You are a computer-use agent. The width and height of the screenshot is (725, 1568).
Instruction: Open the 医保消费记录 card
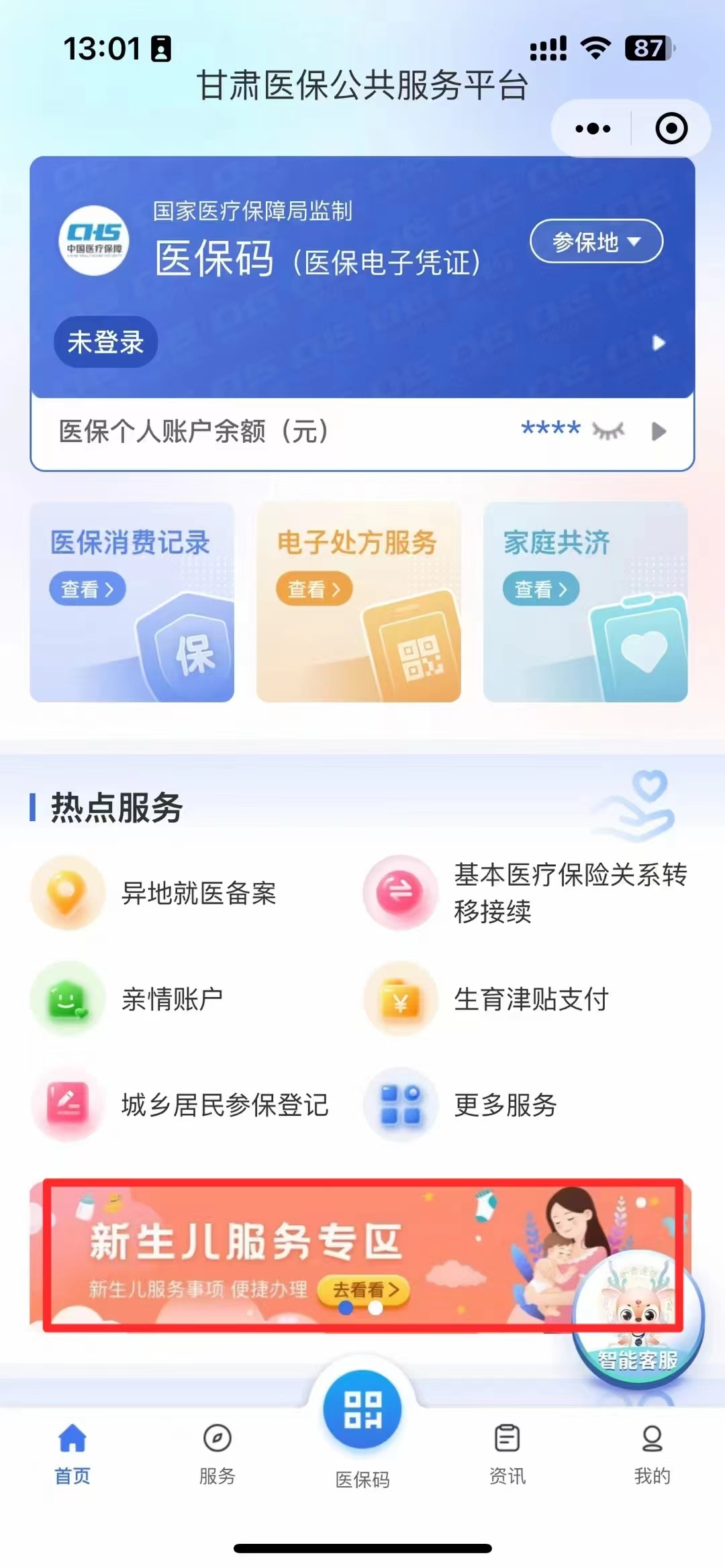click(x=132, y=601)
